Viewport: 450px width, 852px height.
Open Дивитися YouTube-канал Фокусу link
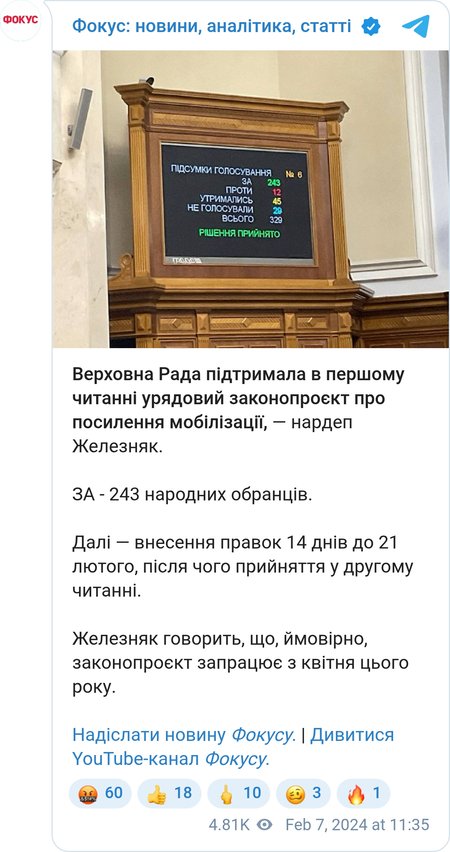tap(233, 747)
